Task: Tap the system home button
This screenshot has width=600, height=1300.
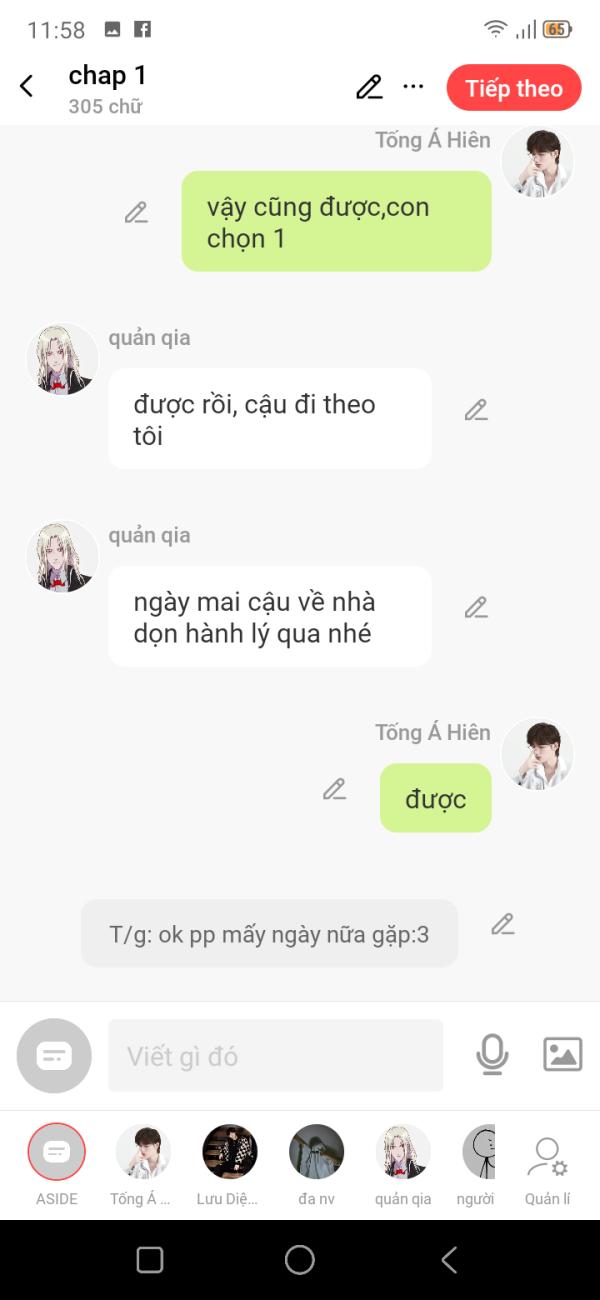Action: pos(299,1259)
